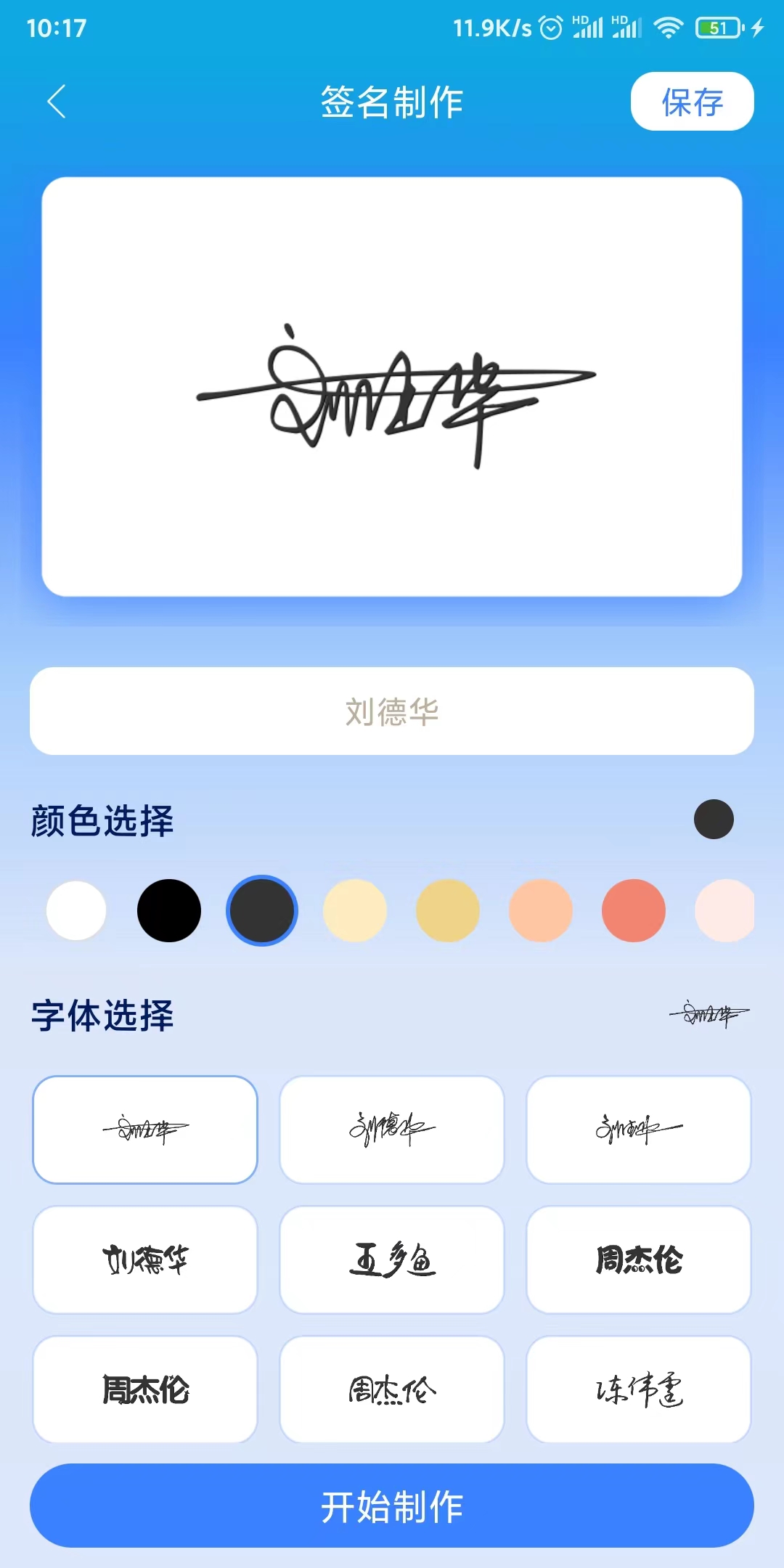Select the white color swatch

click(x=76, y=910)
